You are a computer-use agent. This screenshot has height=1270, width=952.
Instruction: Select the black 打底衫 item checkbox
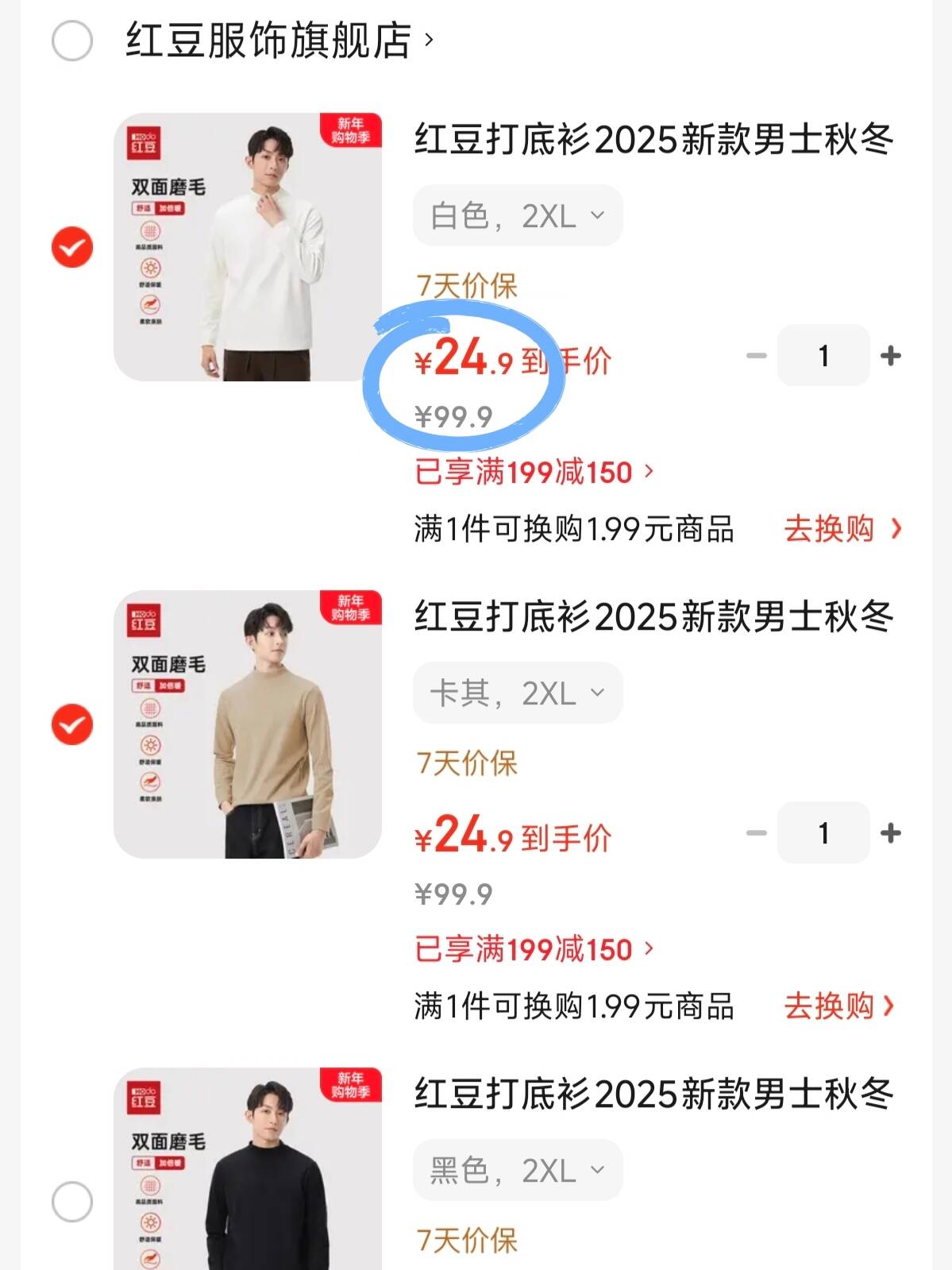coord(71,1201)
